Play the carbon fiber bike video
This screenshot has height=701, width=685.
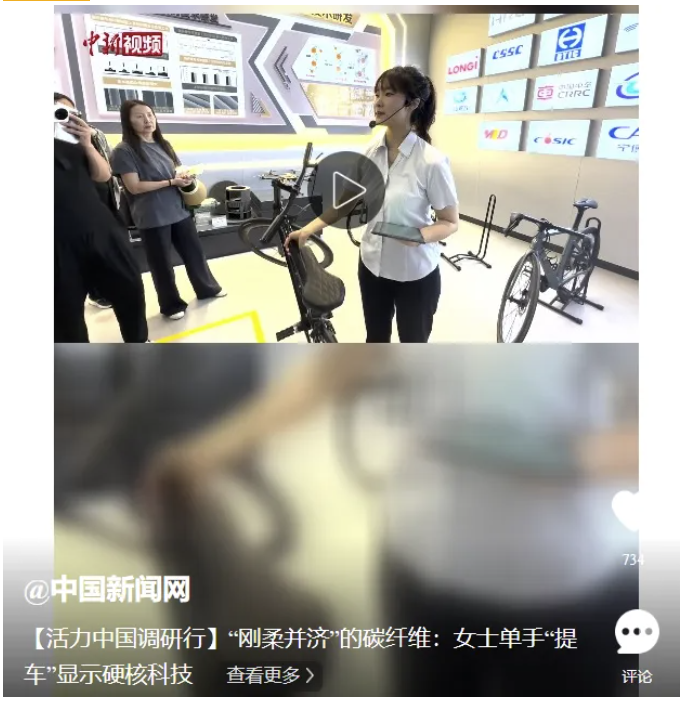tap(347, 189)
